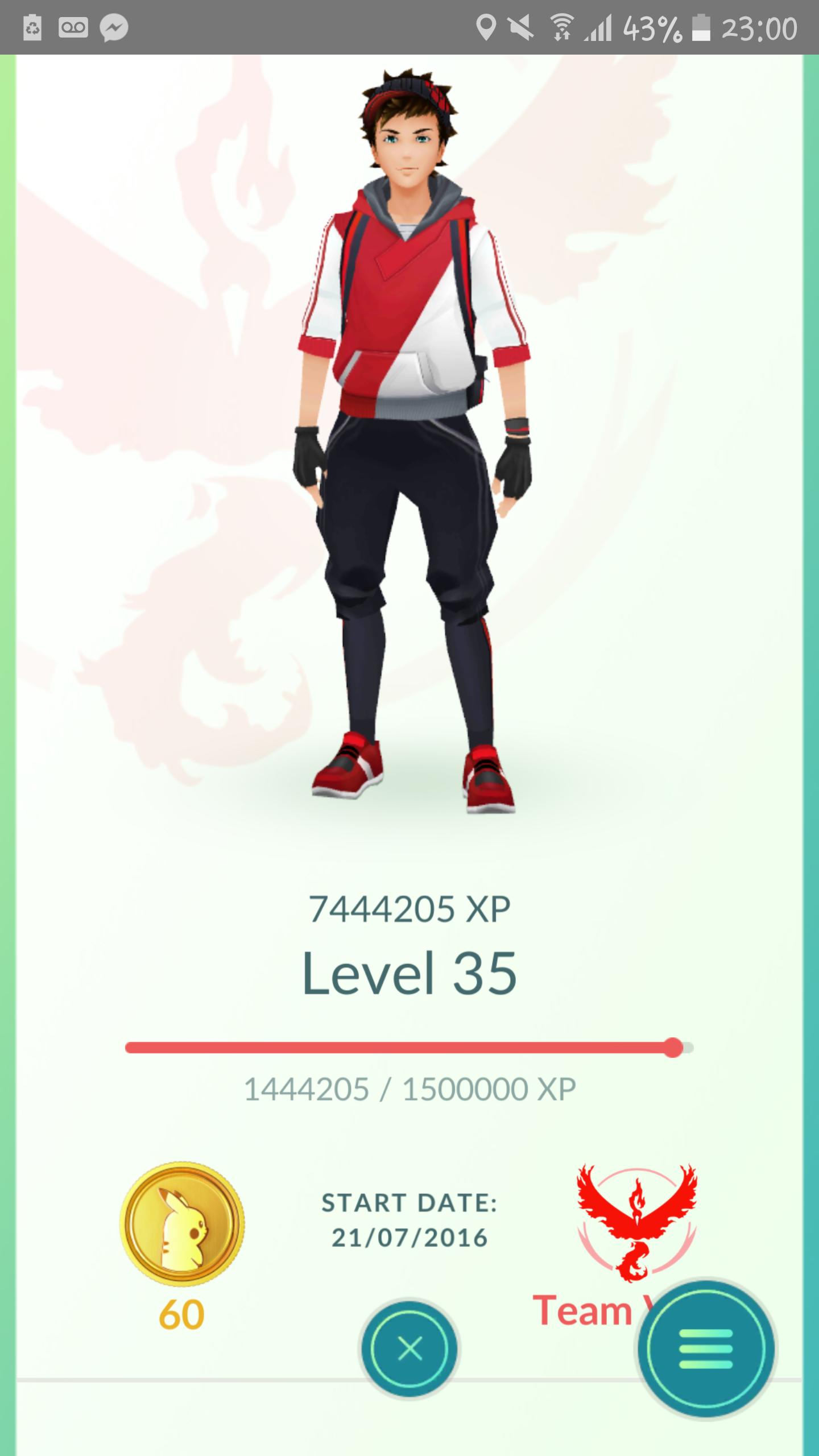Open the round hamburger menu button
This screenshot has height=1456, width=819.
[705, 1349]
